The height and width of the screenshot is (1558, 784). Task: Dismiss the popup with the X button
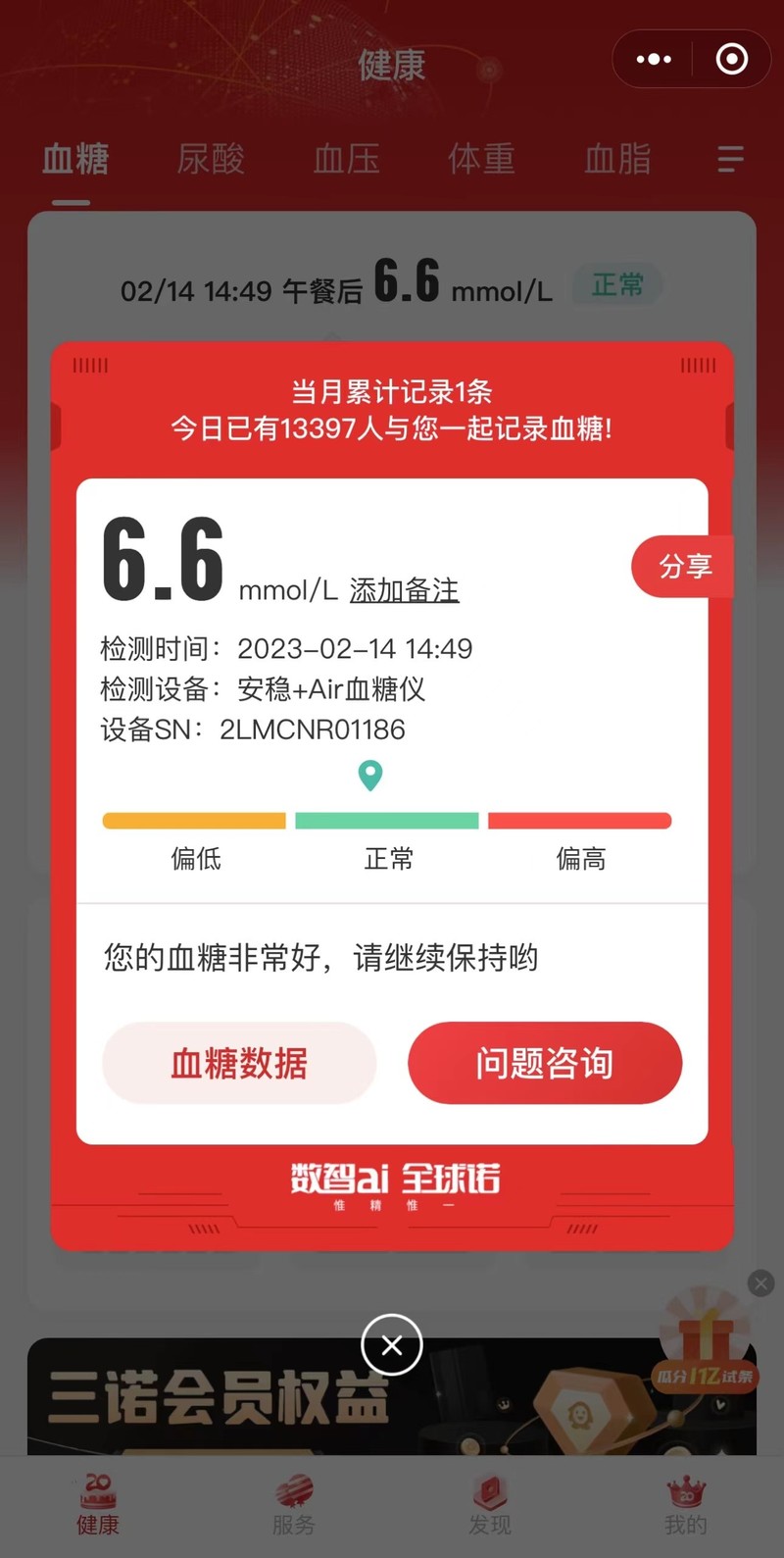(392, 1344)
